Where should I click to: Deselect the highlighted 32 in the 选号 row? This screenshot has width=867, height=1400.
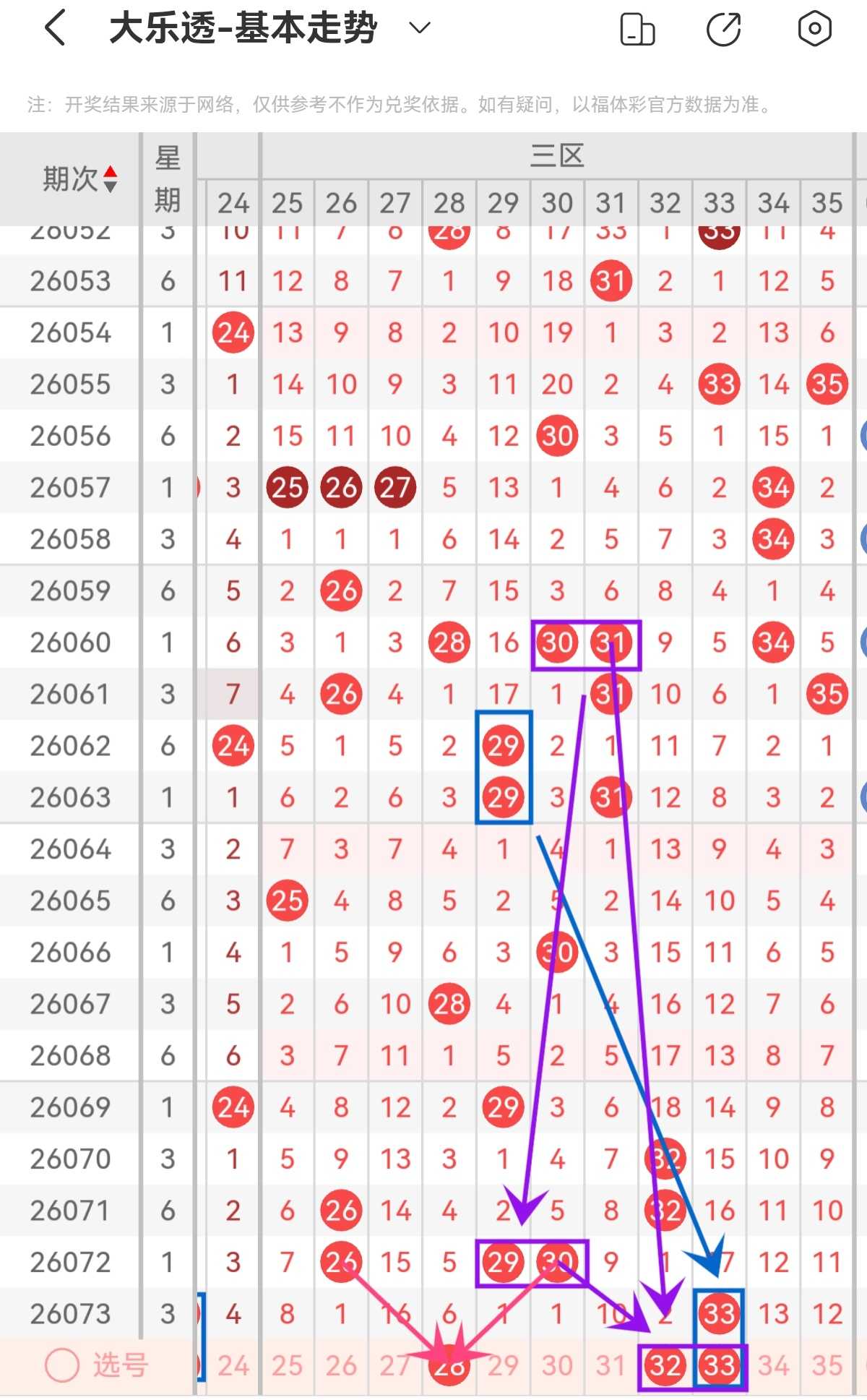665,1365
